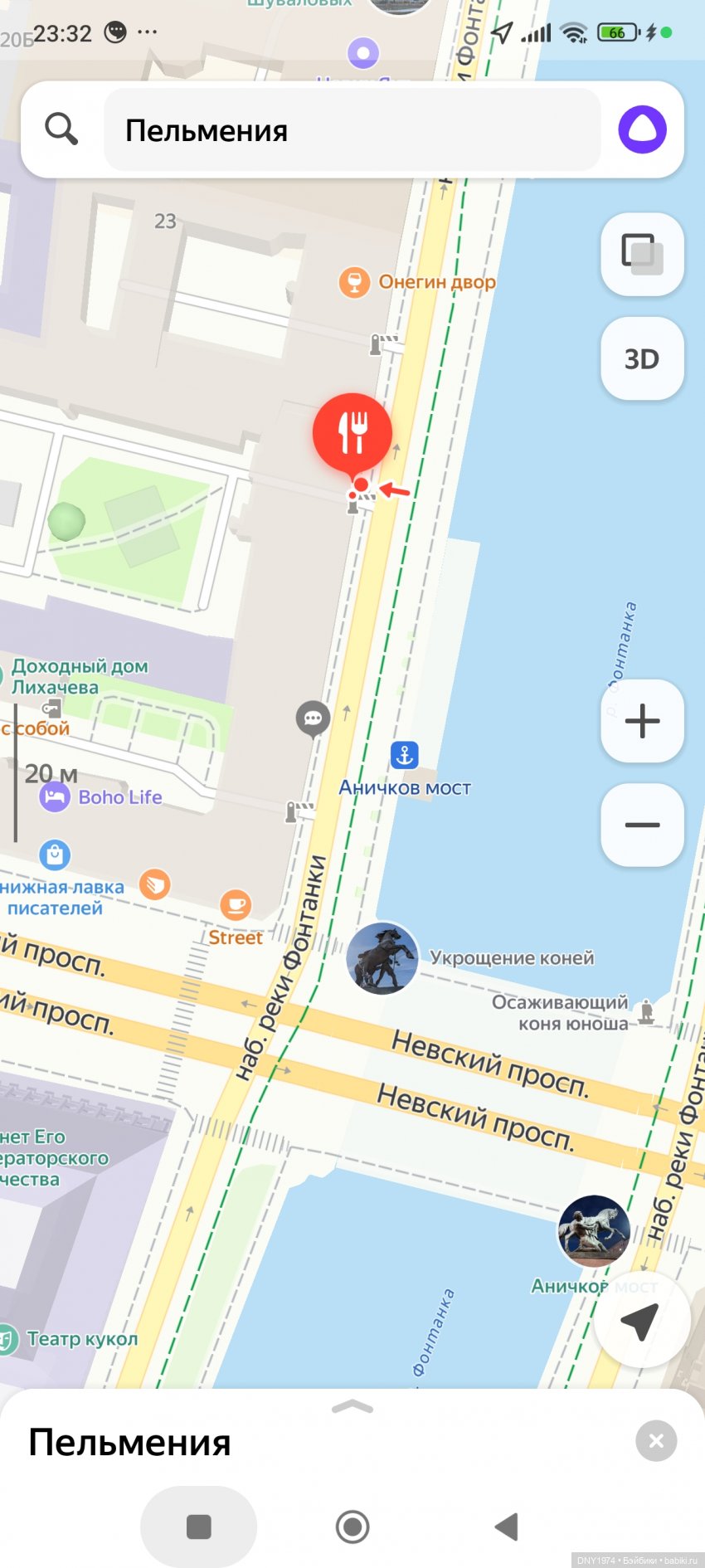Open the map layers button
The image size is (705, 1568).
(x=642, y=254)
